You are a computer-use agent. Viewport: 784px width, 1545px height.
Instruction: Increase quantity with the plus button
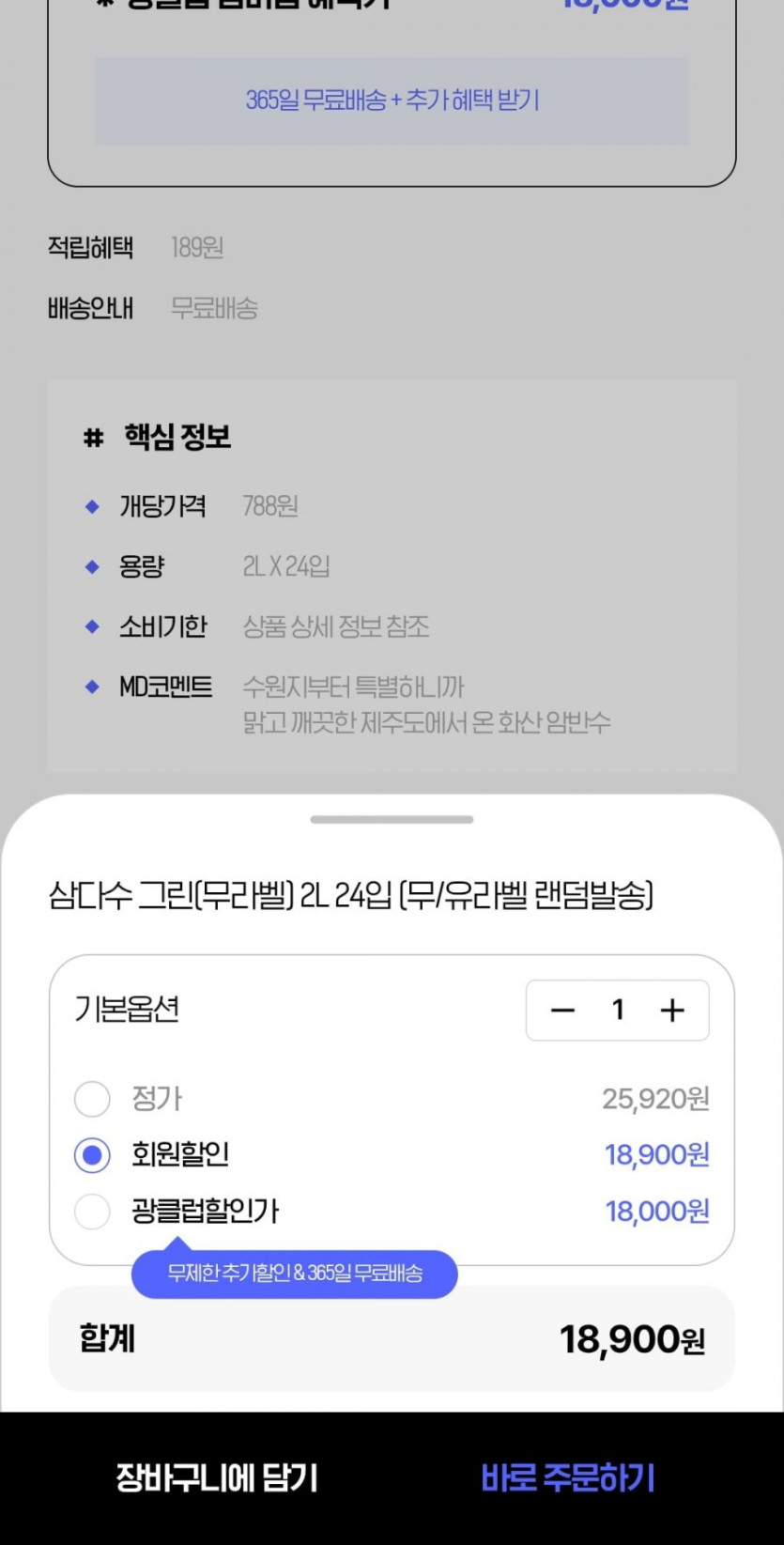pyautogui.click(x=672, y=1011)
